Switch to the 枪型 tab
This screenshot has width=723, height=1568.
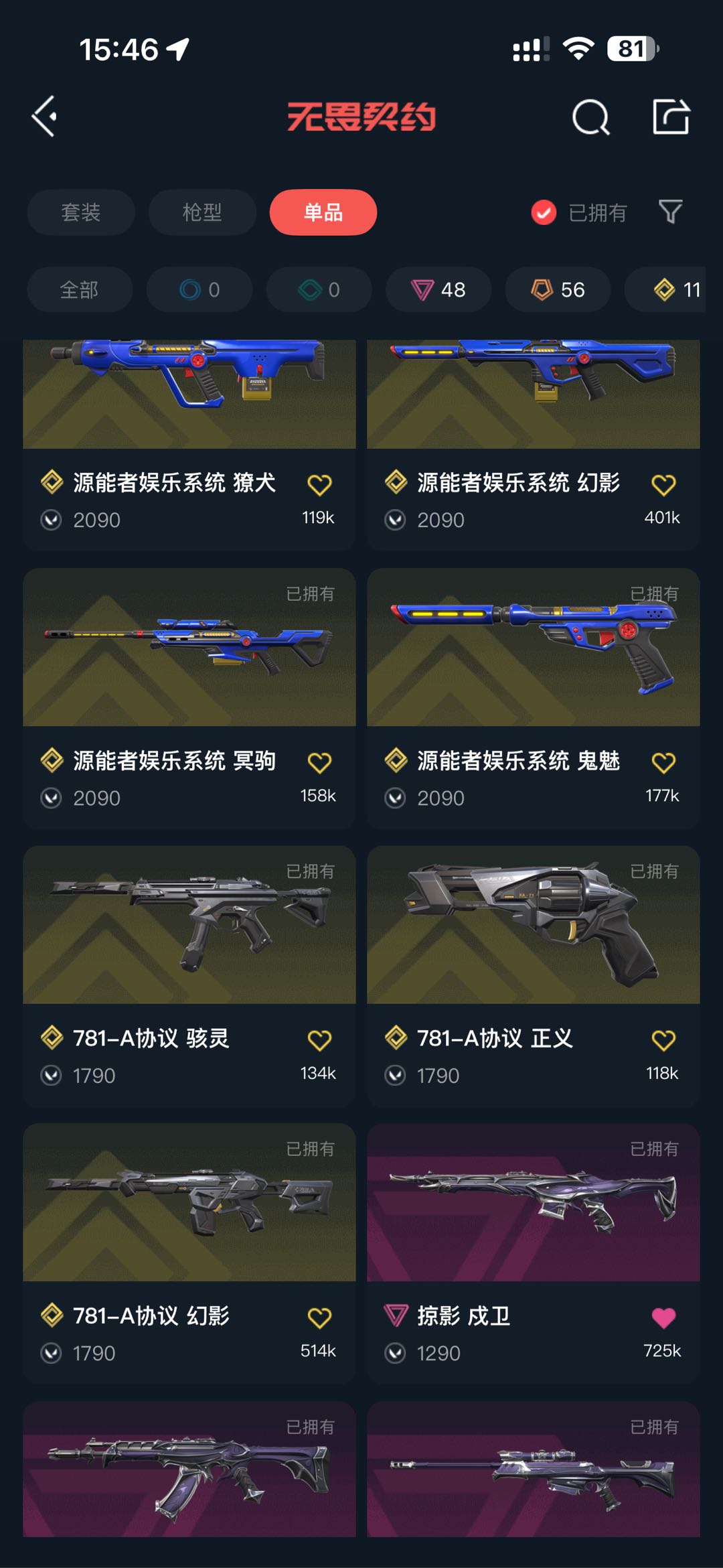pyautogui.click(x=202, y=212)
